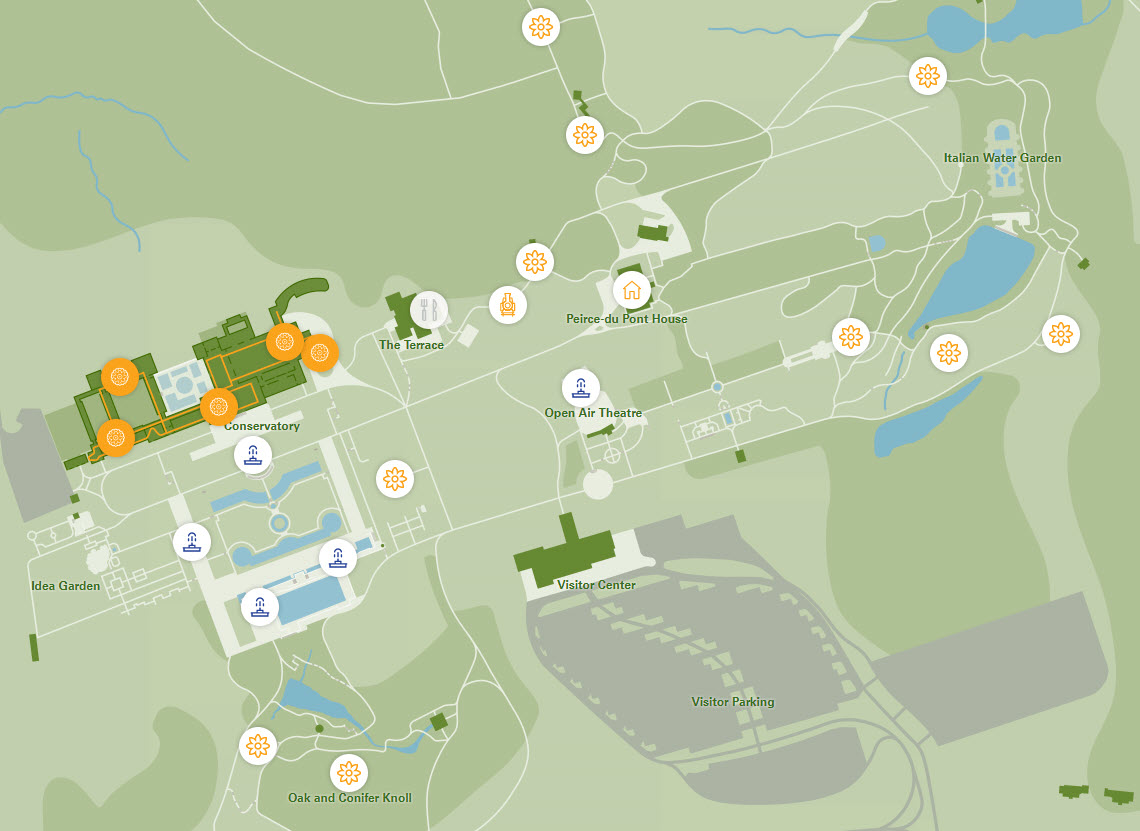Open the flower marker north of Italian Water Garden

[928, 76]
